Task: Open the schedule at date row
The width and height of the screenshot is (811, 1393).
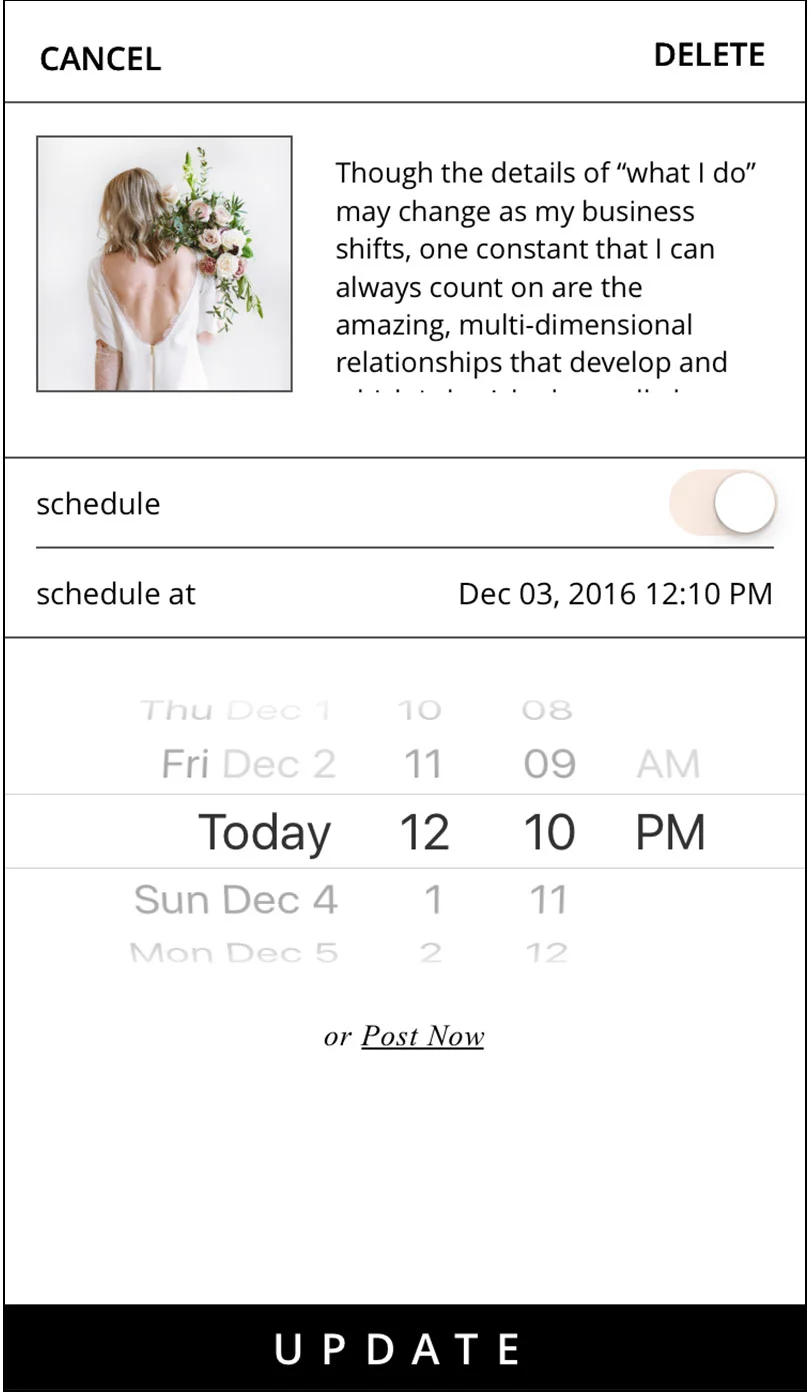Action: tap(405, 594)
